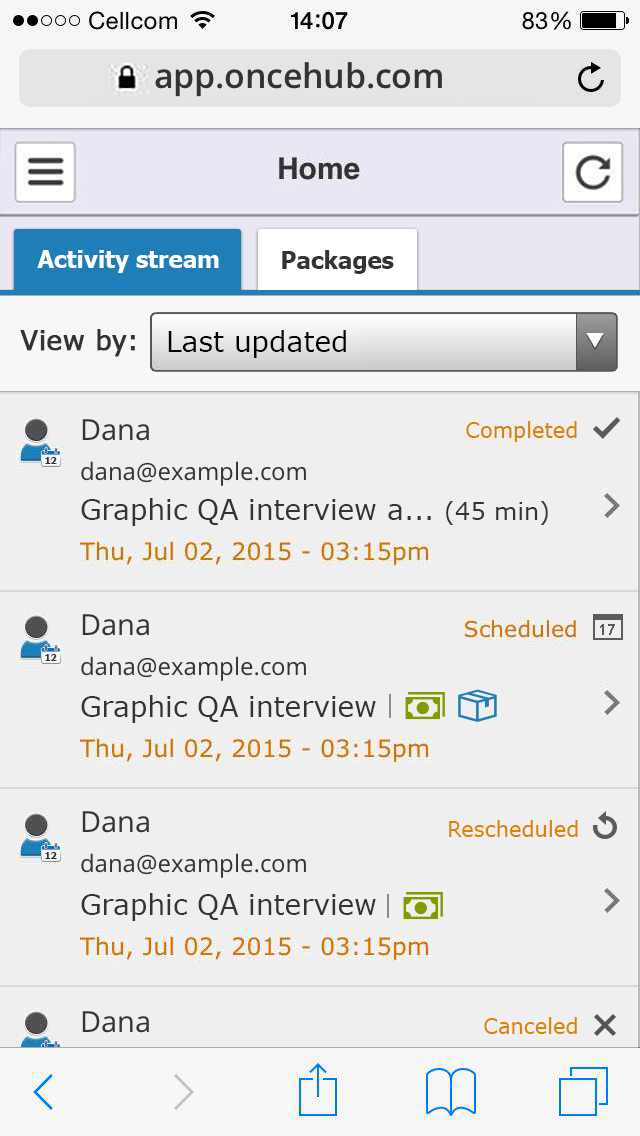The width and height of the screenshot is (640, 1136).
Task: Reload page from the address bar
Action: click(x=591, y=77)
